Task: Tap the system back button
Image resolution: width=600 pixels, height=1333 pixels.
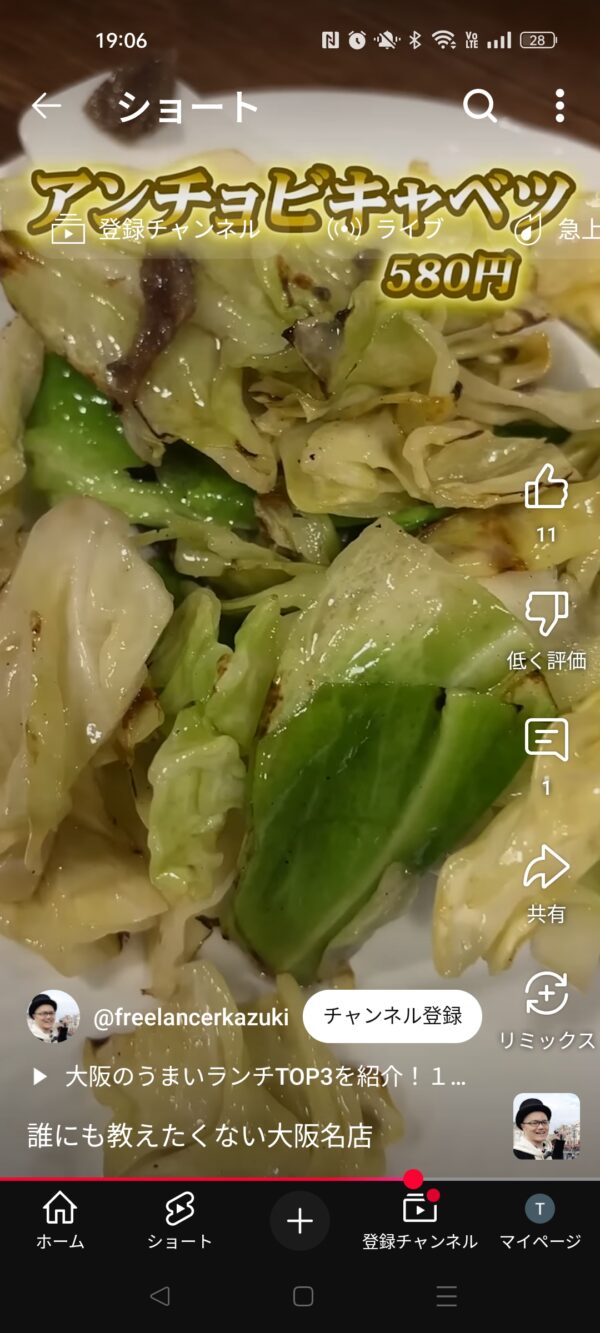Action: coord(159,1296)
